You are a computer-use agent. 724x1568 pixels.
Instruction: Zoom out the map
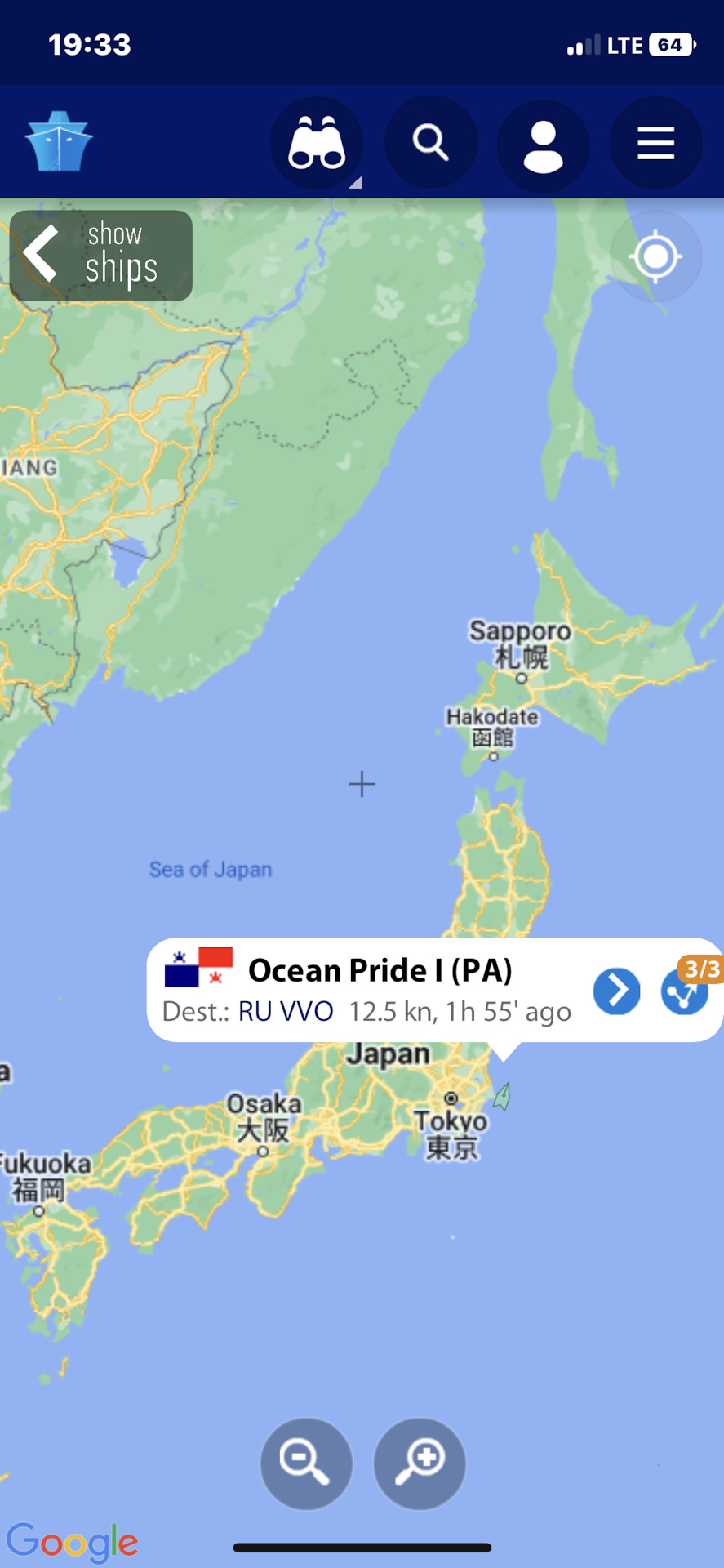click(306, 1463)
